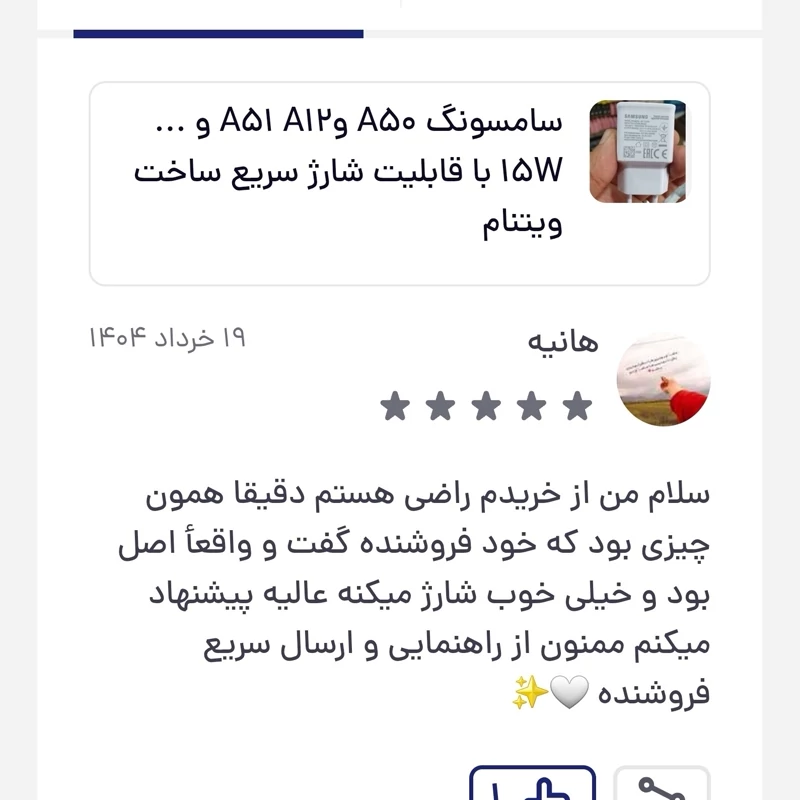Open the Samsung 15W fast charger product card
Image resolution: width=800 pixels, height=800 pixels.
pos(400,184)
